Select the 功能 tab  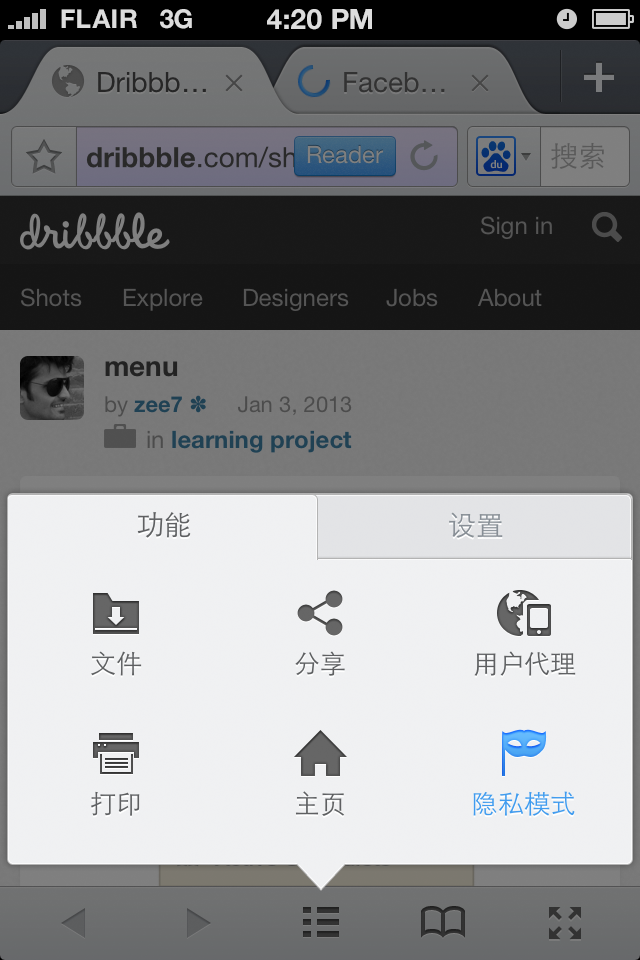click(x=164, y=526)
